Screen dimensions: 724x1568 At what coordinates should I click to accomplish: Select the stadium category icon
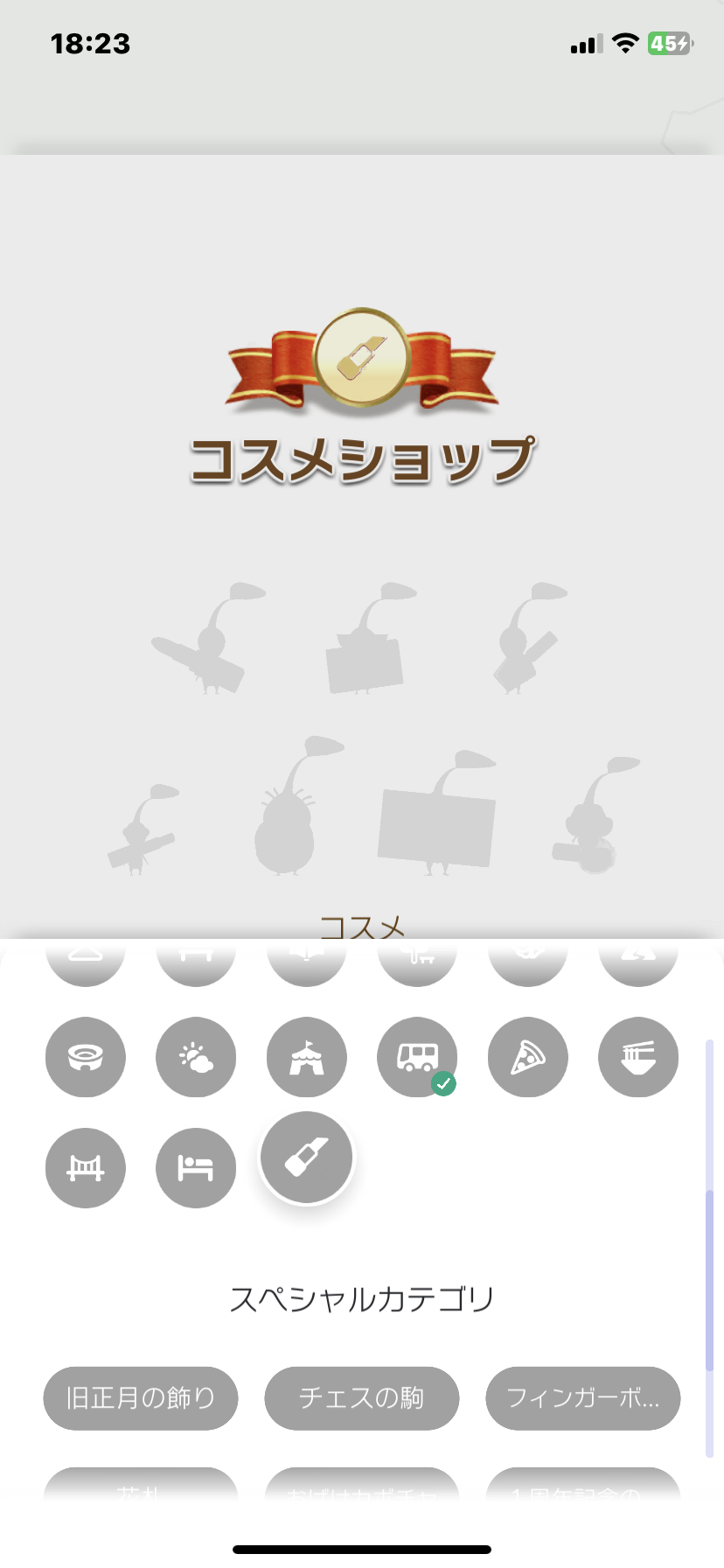tap(86, 1057)
